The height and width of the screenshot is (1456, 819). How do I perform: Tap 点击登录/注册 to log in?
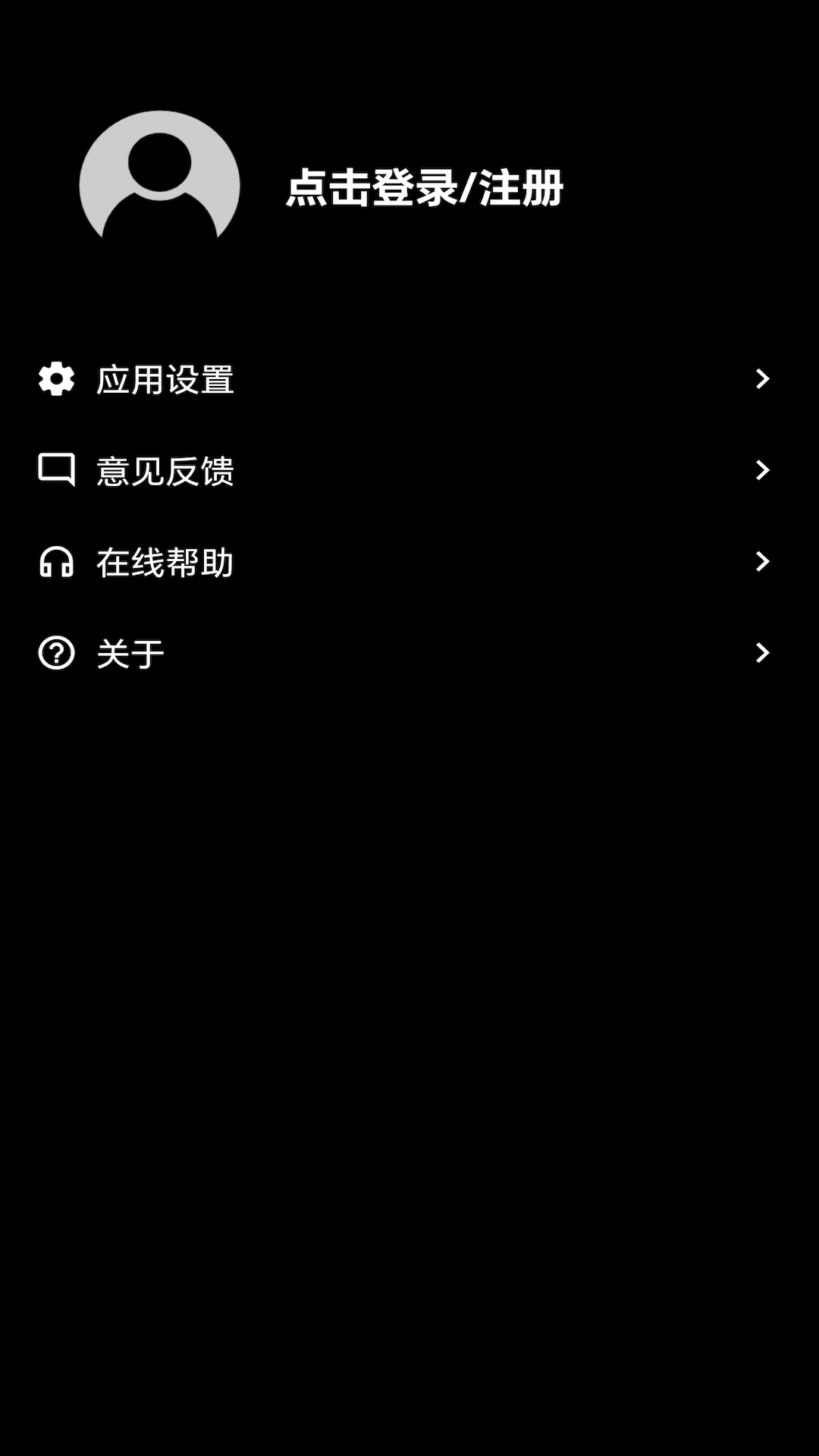click(424, 187)
